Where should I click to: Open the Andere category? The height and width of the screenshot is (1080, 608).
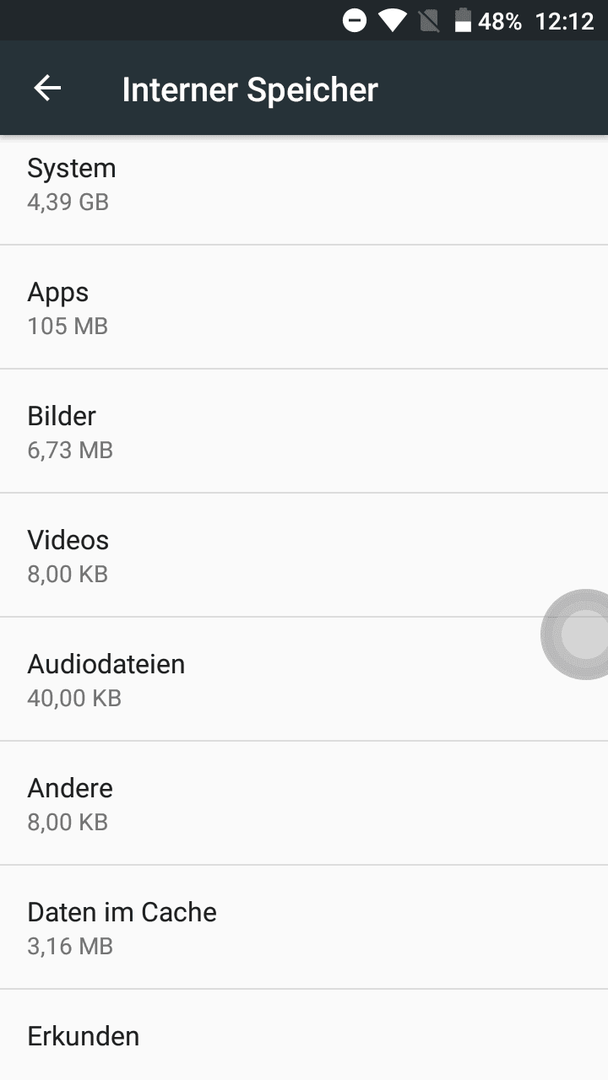click(304, 803)
